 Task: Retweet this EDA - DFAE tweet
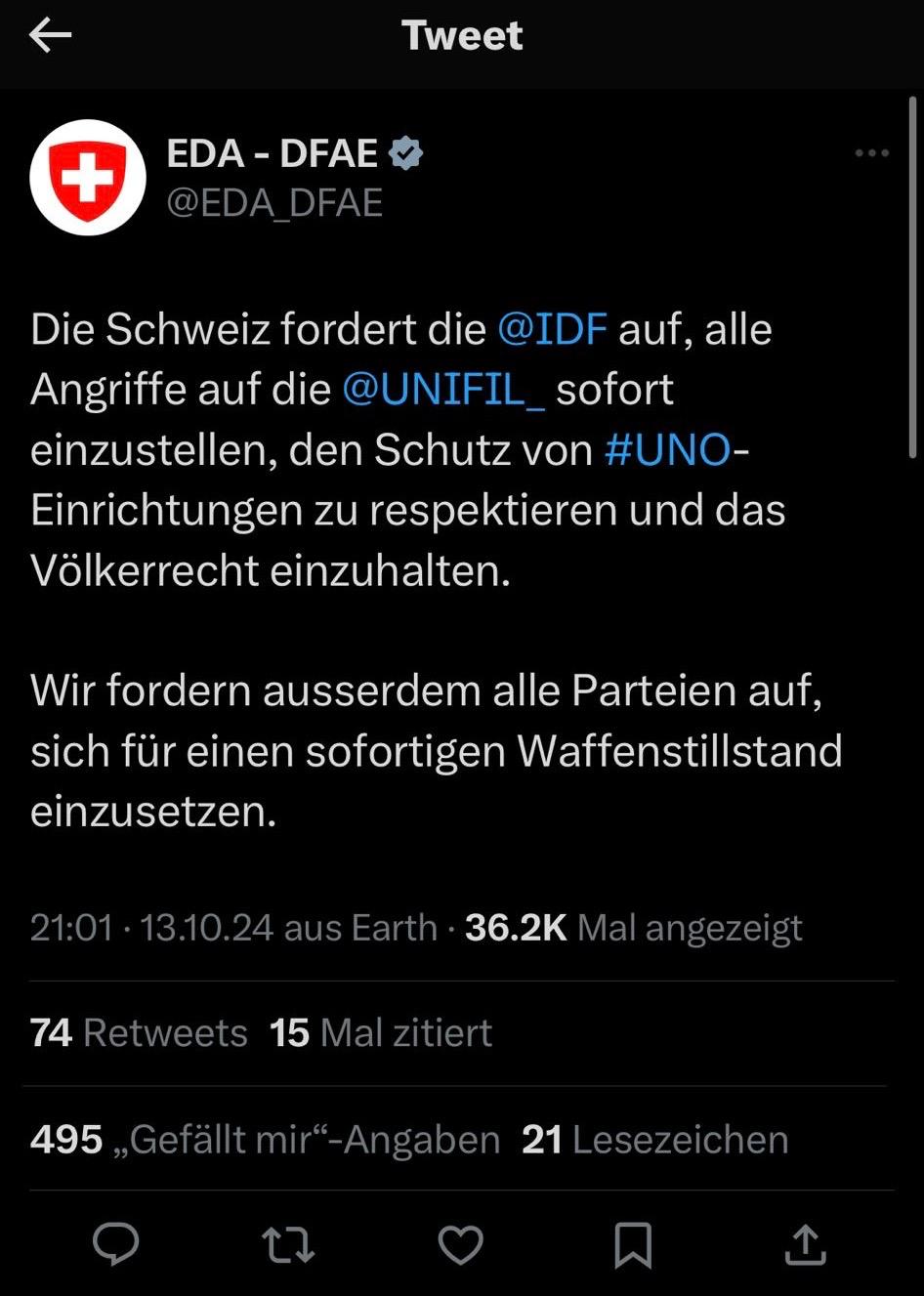click(x=288, y=1244)
